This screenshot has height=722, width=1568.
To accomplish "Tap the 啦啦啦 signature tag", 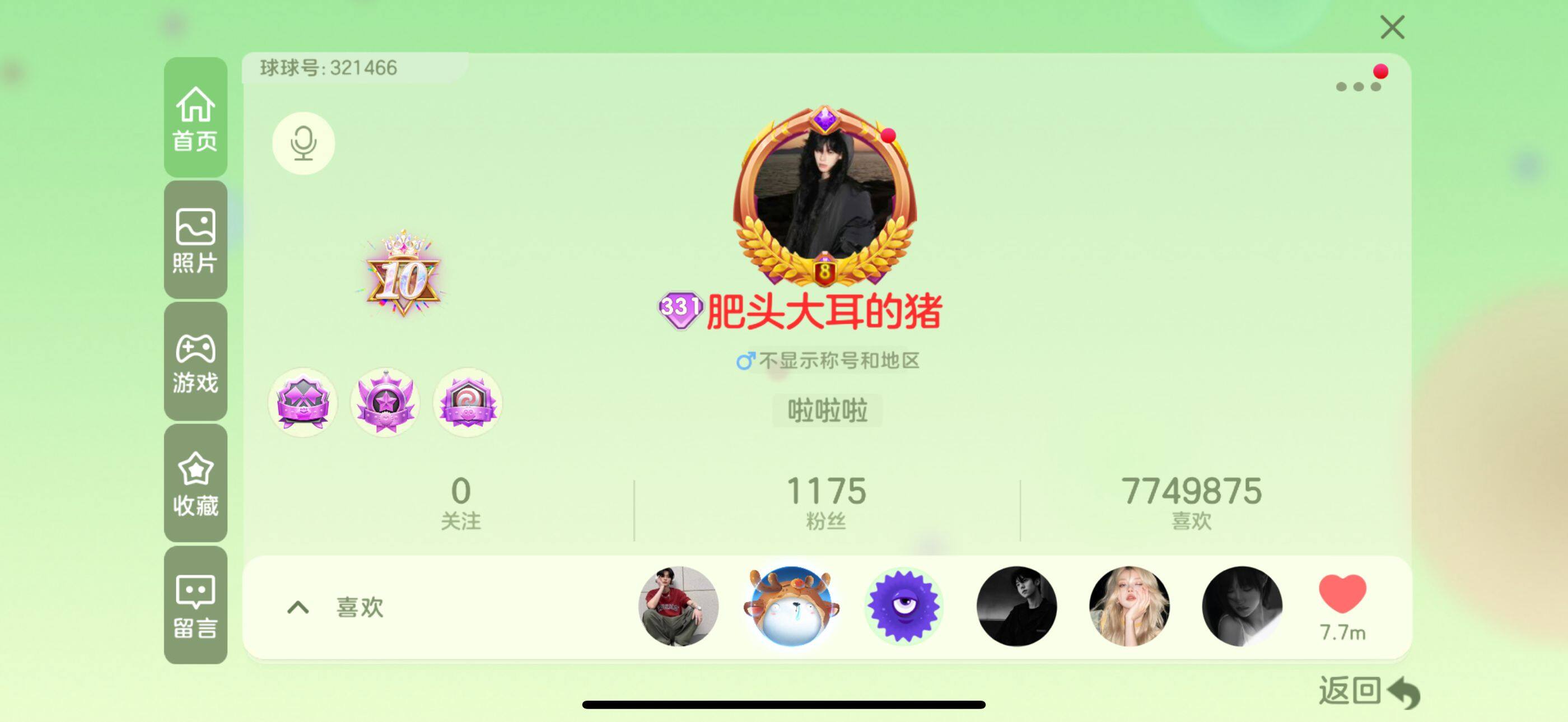I will point(827,411).
